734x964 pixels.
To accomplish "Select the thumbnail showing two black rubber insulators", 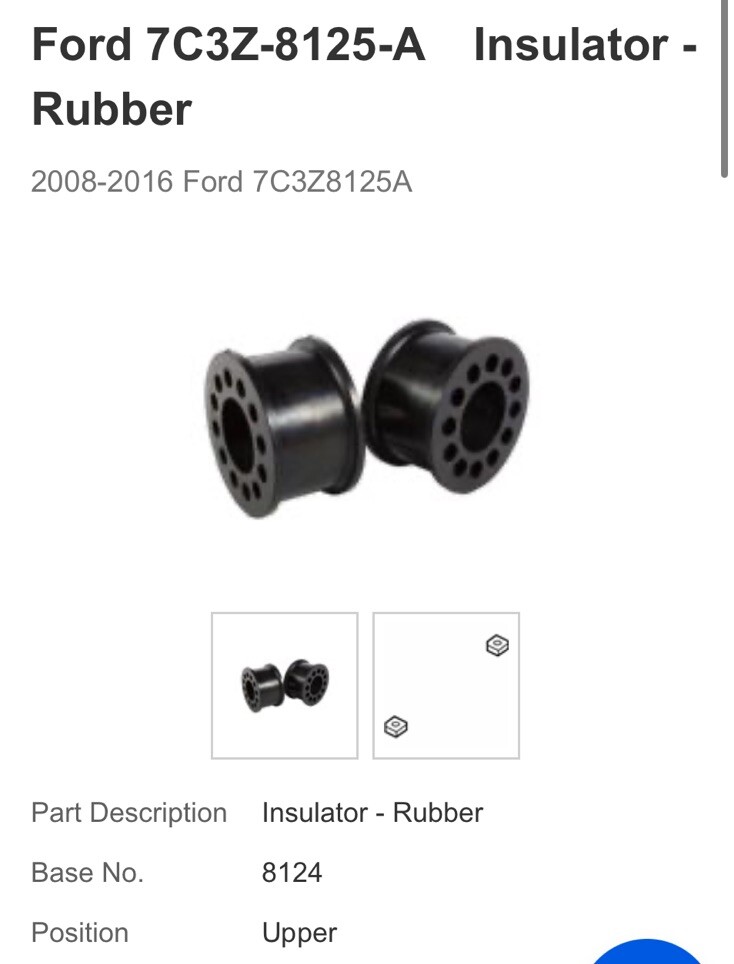I will point(284,685).
